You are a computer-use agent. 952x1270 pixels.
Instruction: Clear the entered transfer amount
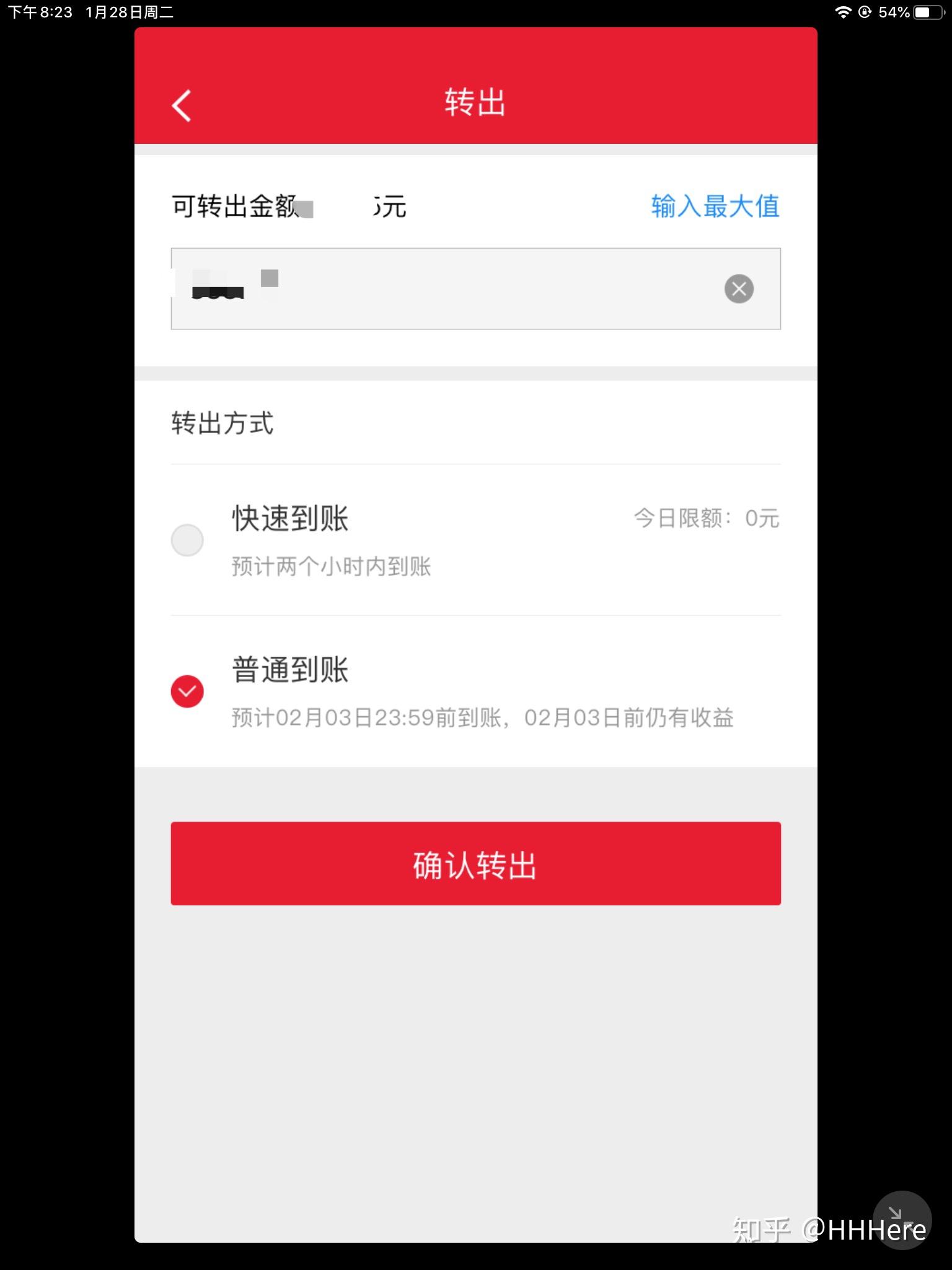[739, 289]
